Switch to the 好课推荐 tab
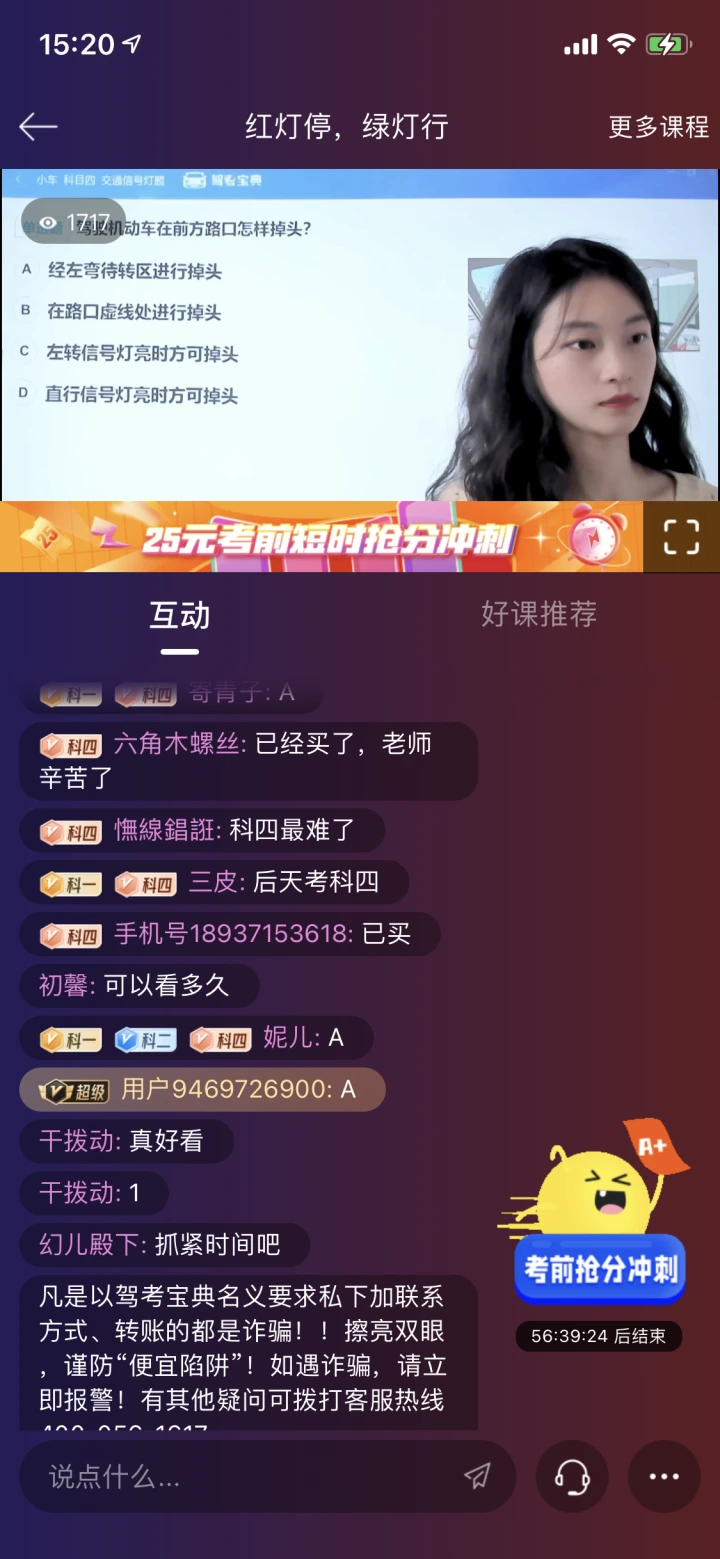This screenshot has height=1559, width=720. tap(538, 614)
